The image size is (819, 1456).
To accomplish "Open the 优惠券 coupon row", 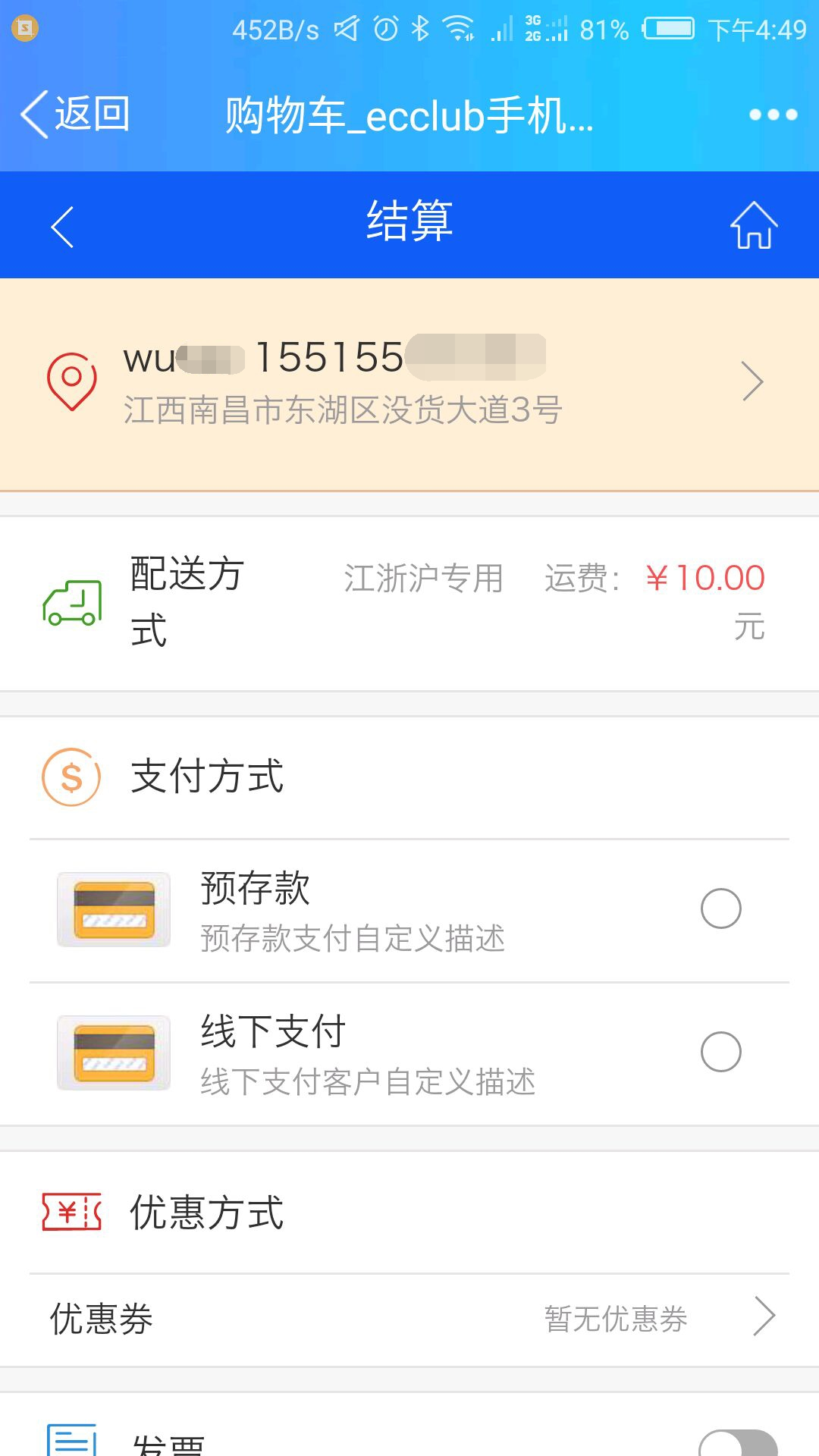I will pos(409,1318).
